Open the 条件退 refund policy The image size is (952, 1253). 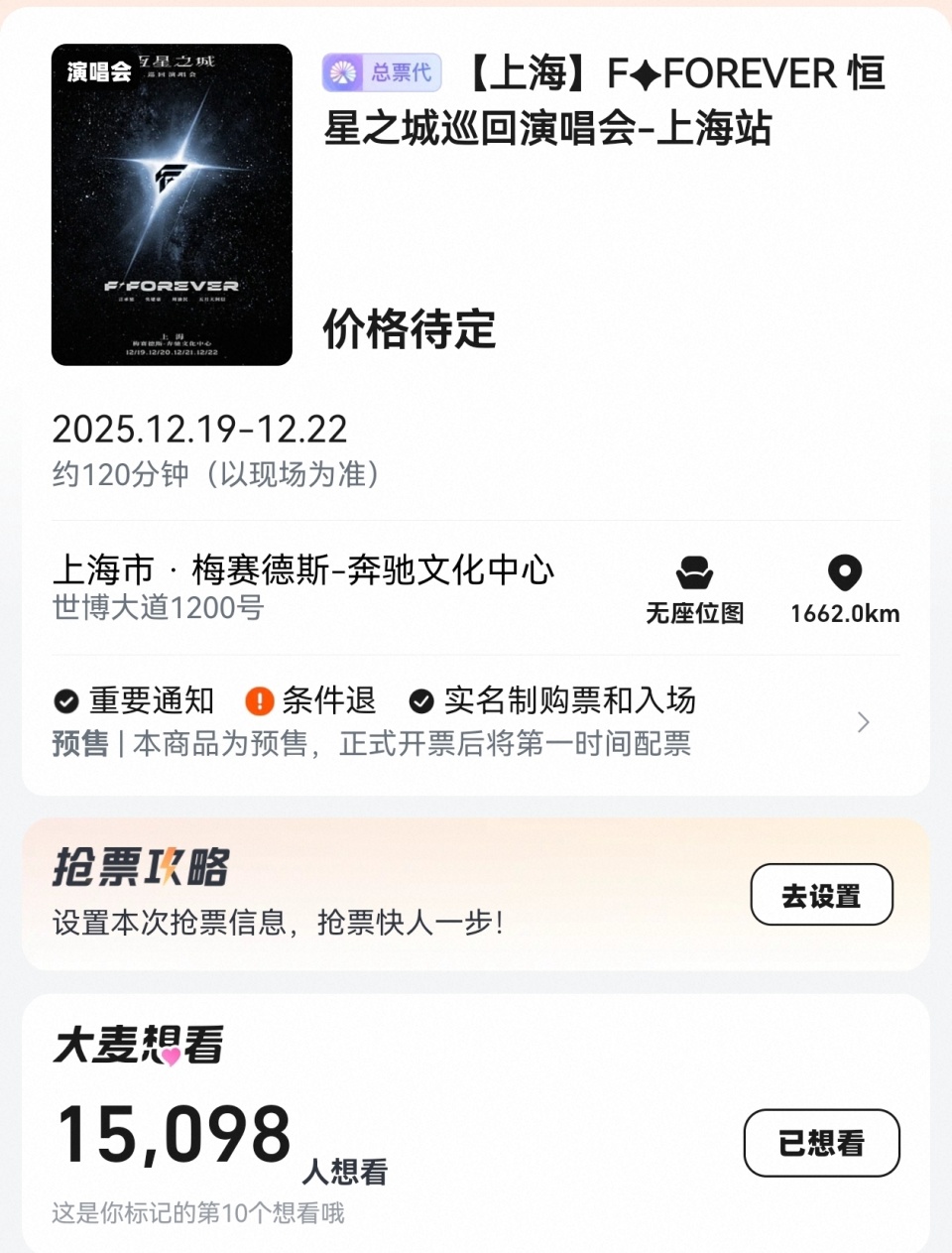coord(317,701)
